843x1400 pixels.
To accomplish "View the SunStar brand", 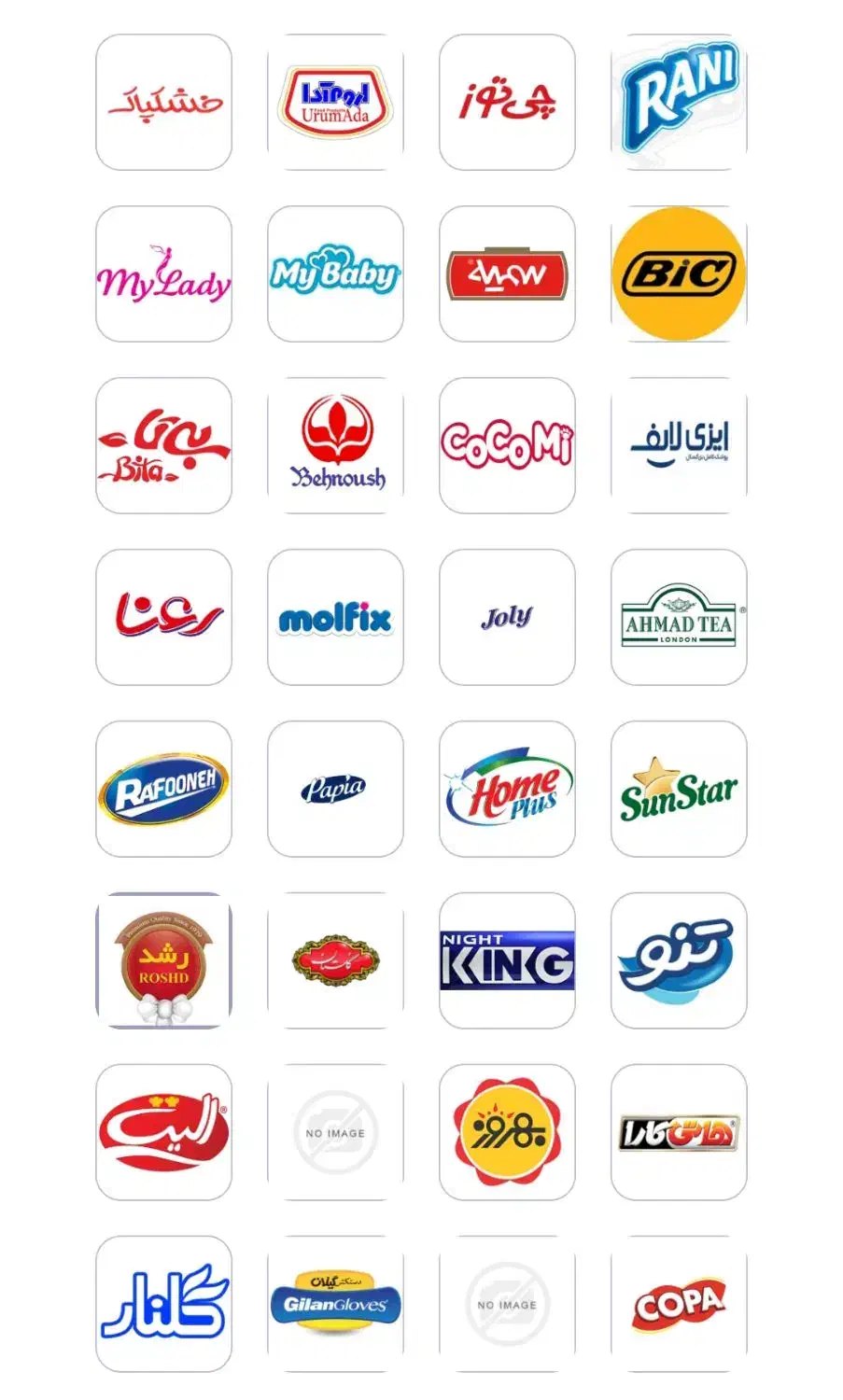I will coord(679,789).
